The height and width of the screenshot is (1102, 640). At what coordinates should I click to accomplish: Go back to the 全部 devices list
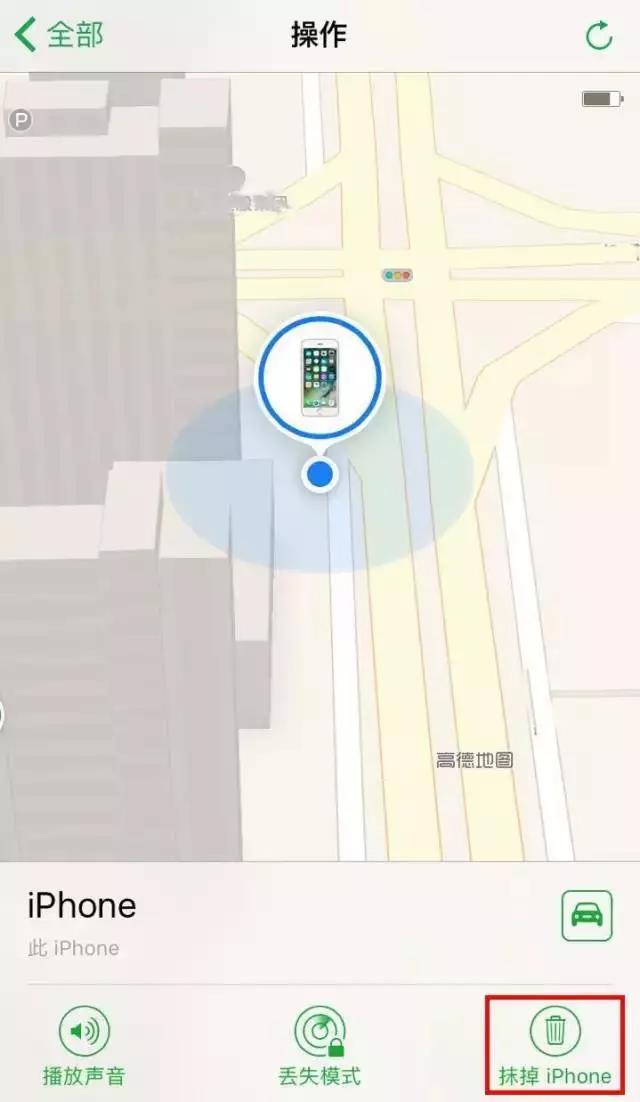(x=60, y=35)
